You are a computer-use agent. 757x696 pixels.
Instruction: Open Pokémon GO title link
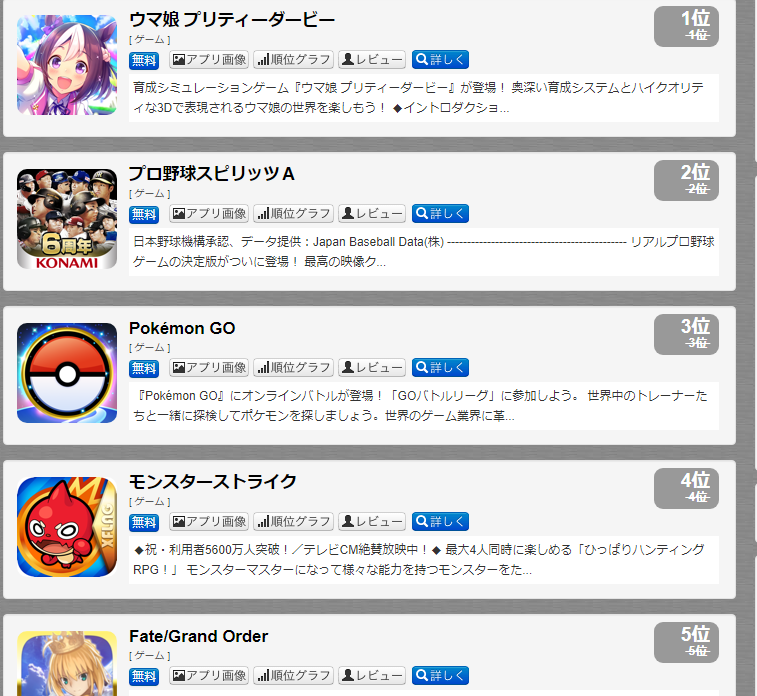coord(182,328)
